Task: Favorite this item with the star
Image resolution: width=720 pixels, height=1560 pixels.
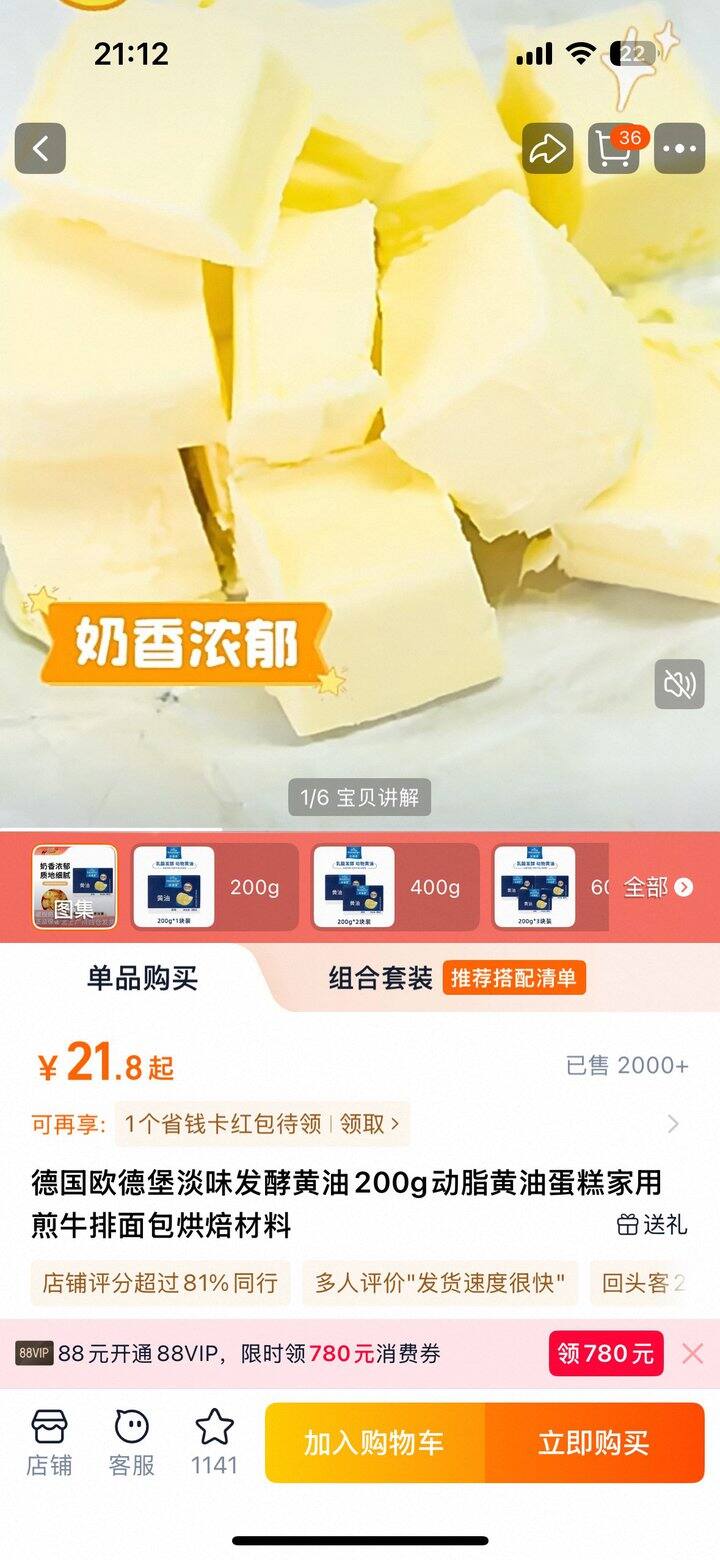Action: click(x=214, y=1443)
